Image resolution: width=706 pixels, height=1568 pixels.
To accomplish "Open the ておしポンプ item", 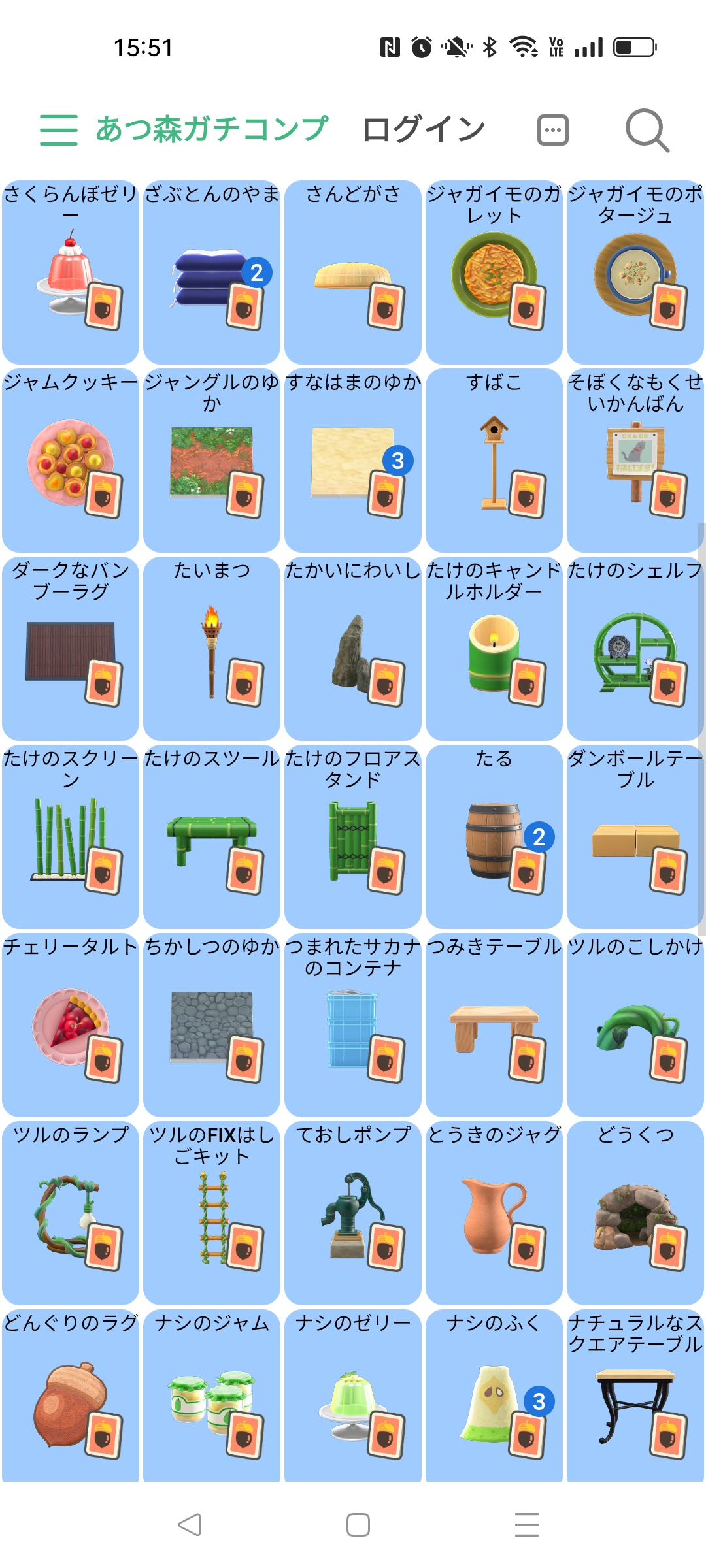I will [353, 1213].
